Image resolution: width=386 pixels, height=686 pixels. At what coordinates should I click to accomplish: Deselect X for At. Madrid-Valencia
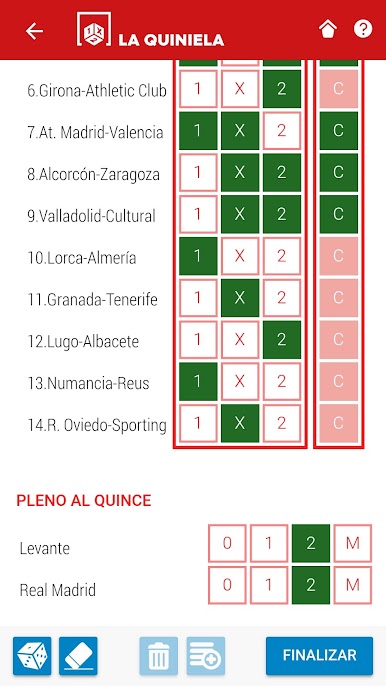(240, 131)
